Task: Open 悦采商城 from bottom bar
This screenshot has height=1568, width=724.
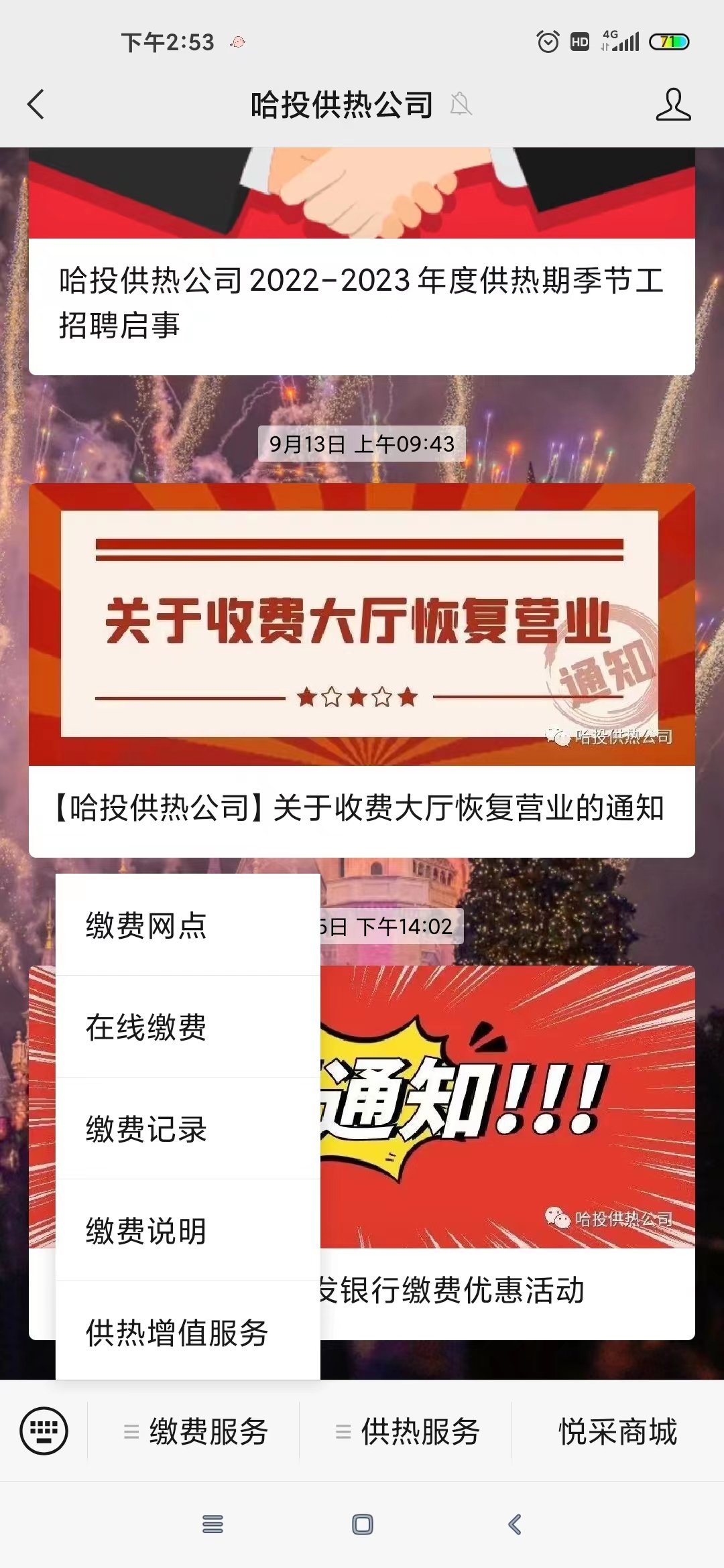Action: click(x=617, y=1432)
